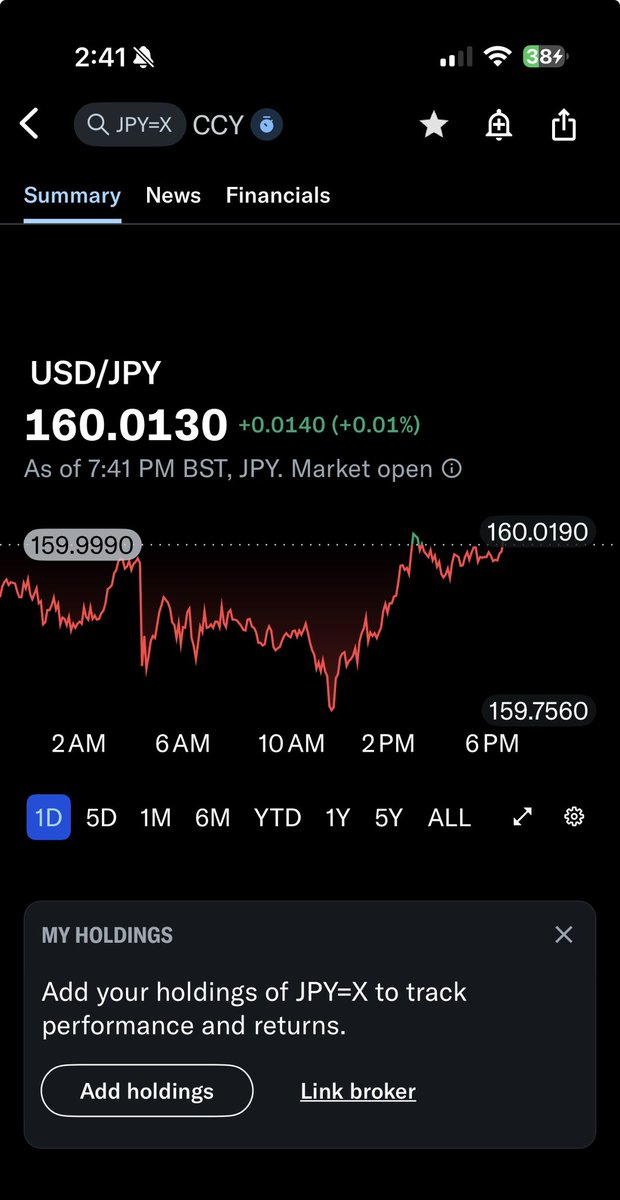
Task: Select the 6M chart range
Action: click(212, 818)
